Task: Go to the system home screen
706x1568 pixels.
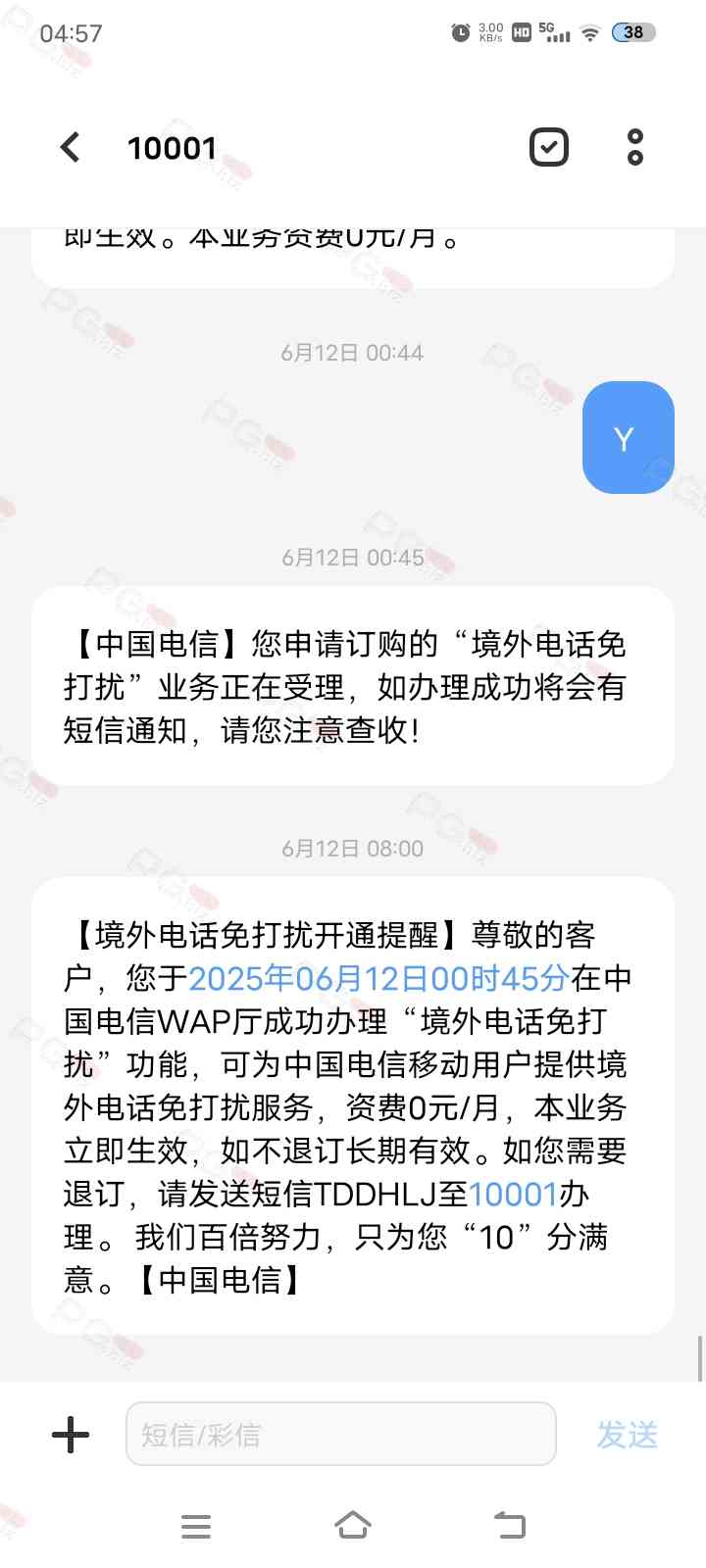Action: (x=353, y=1526)
